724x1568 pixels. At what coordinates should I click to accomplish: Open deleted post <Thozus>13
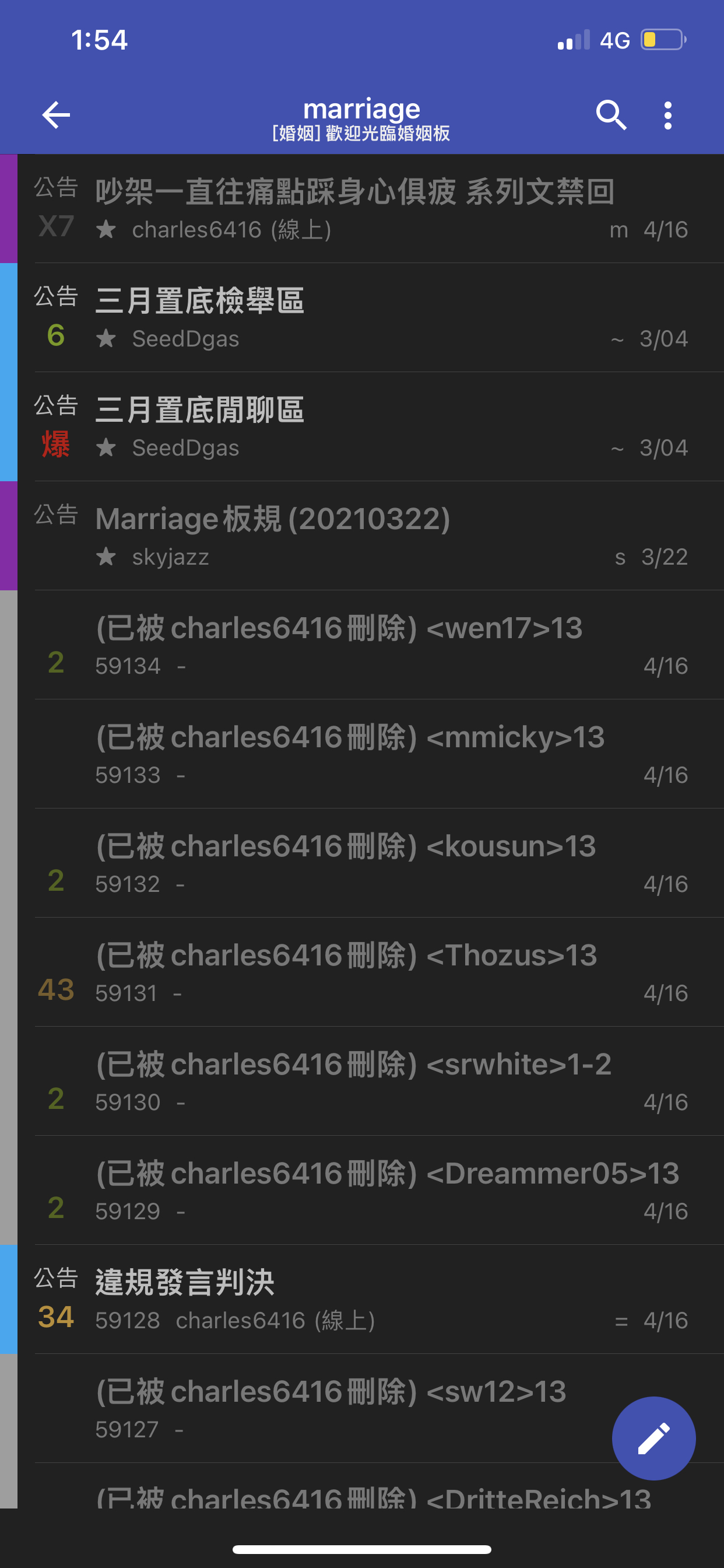pyautogui.click(x=371, y=971)
